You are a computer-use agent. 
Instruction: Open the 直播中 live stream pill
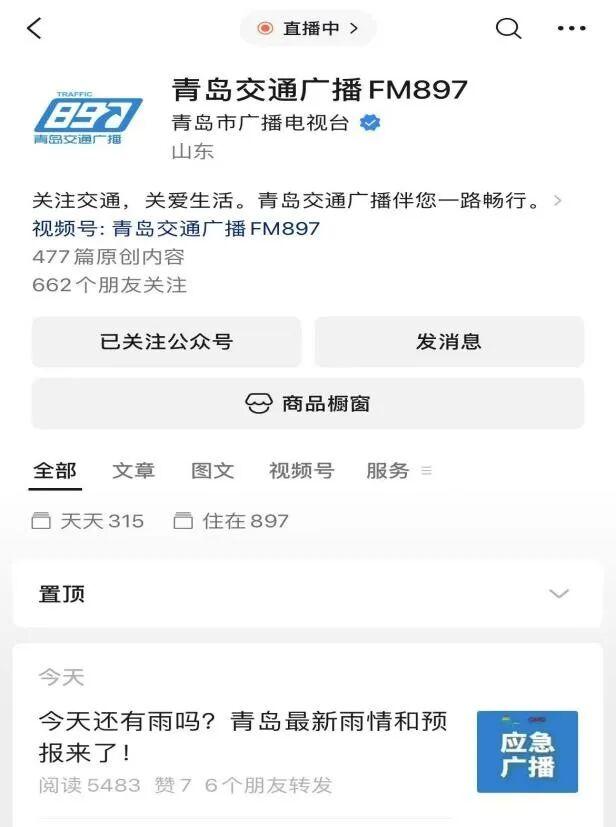(308, 29)
